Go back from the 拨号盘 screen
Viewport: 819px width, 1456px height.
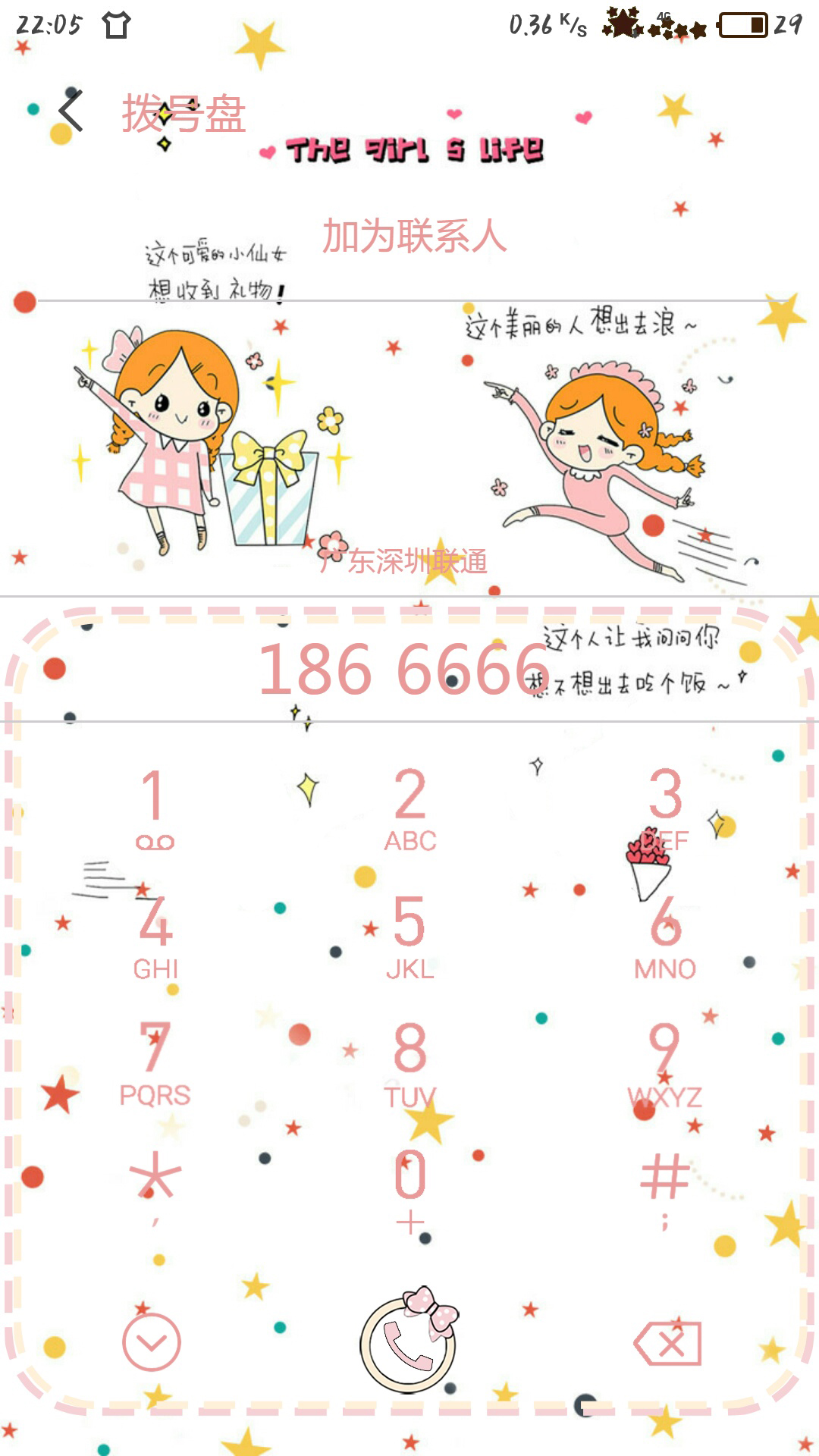[71, 111]
